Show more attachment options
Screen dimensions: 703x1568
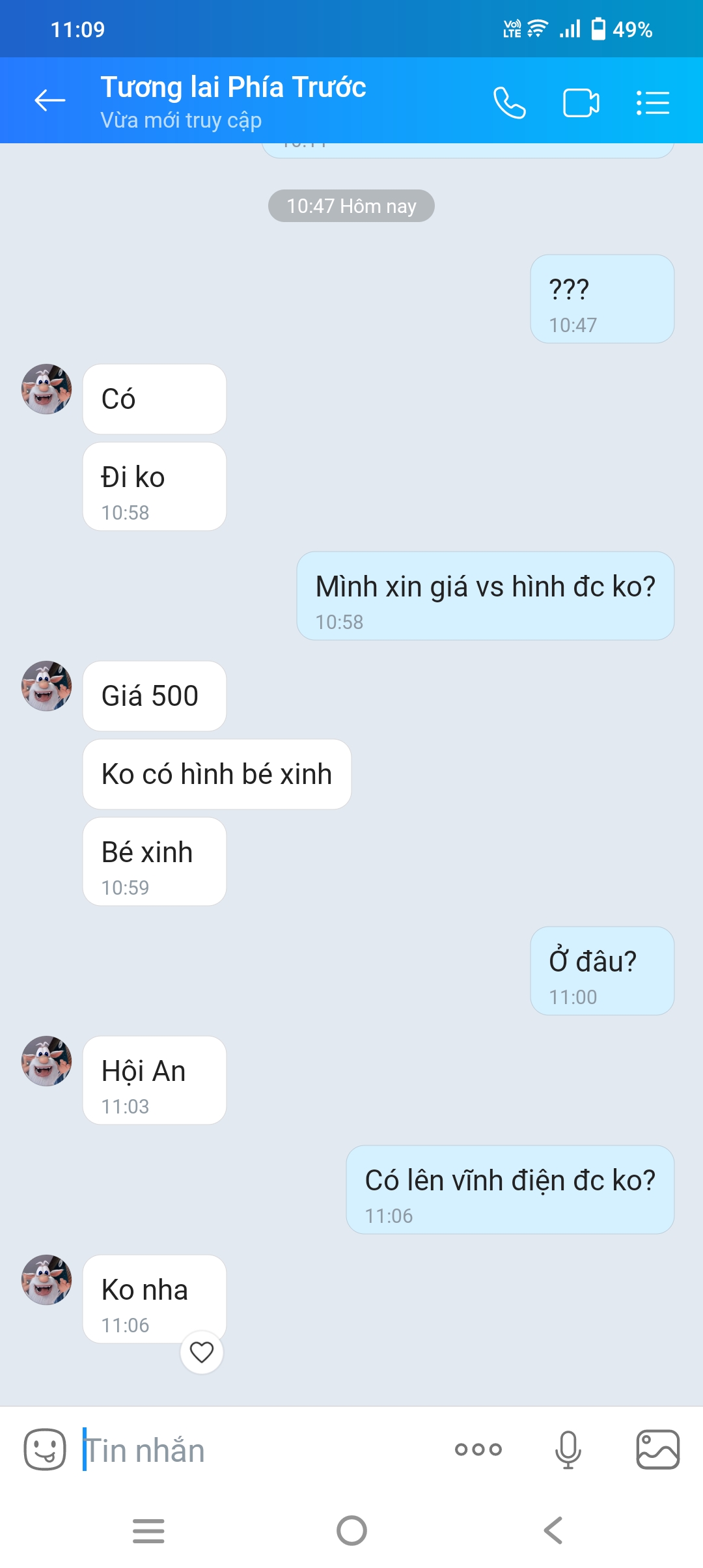(x=478, y=1449)
